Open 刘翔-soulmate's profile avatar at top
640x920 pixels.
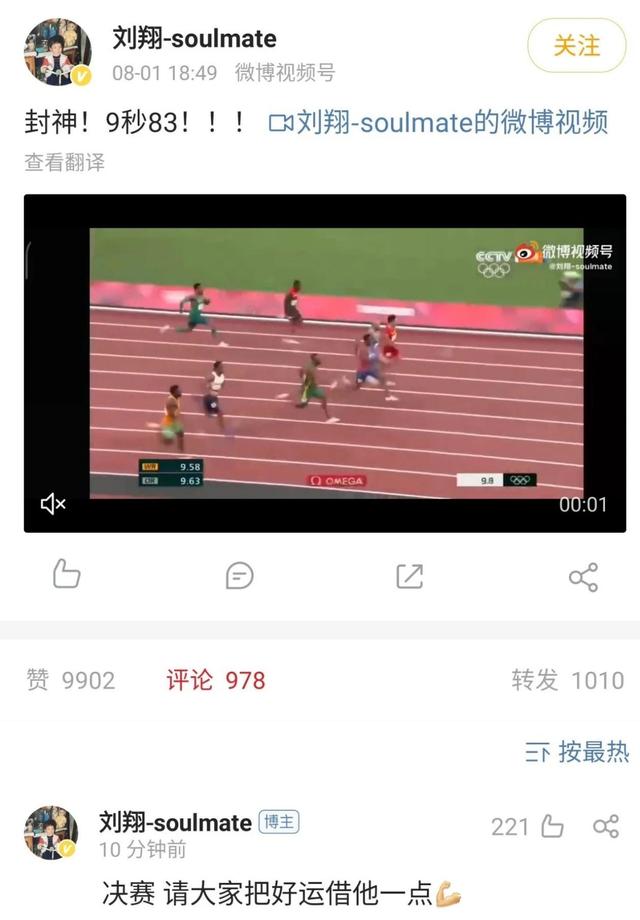pos(57,52)
